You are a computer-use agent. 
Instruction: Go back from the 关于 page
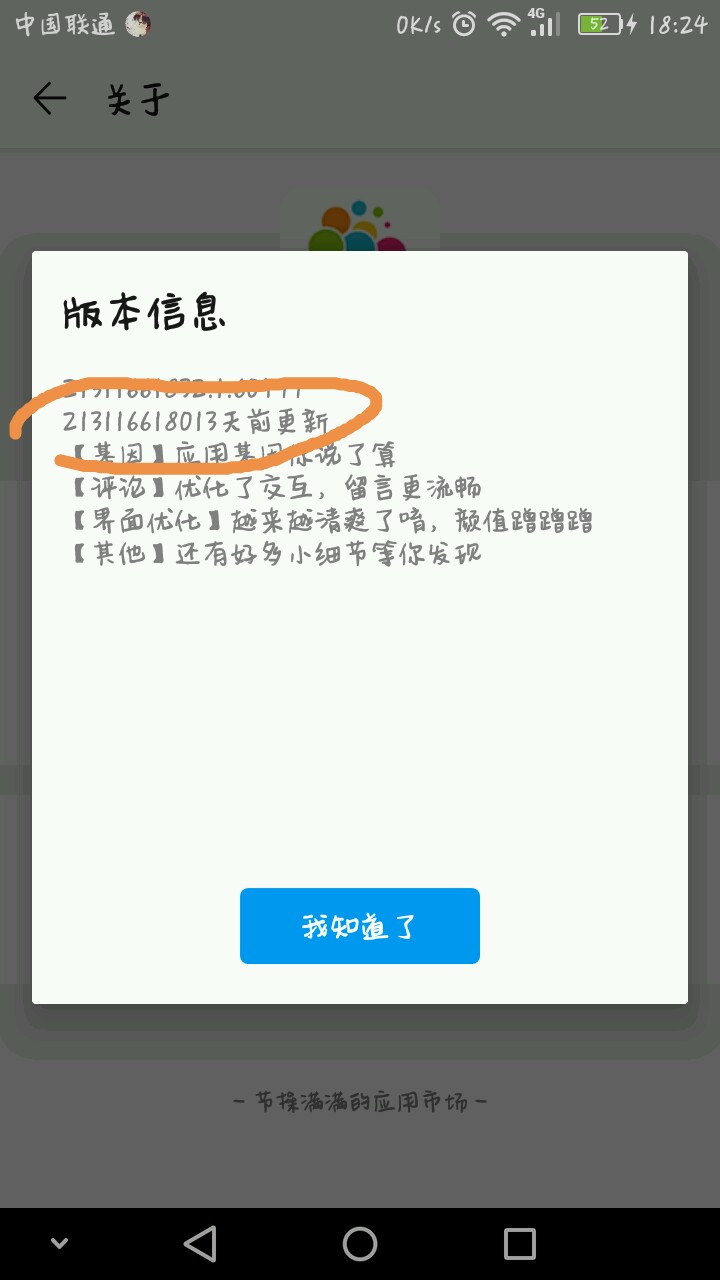(49, 98)
